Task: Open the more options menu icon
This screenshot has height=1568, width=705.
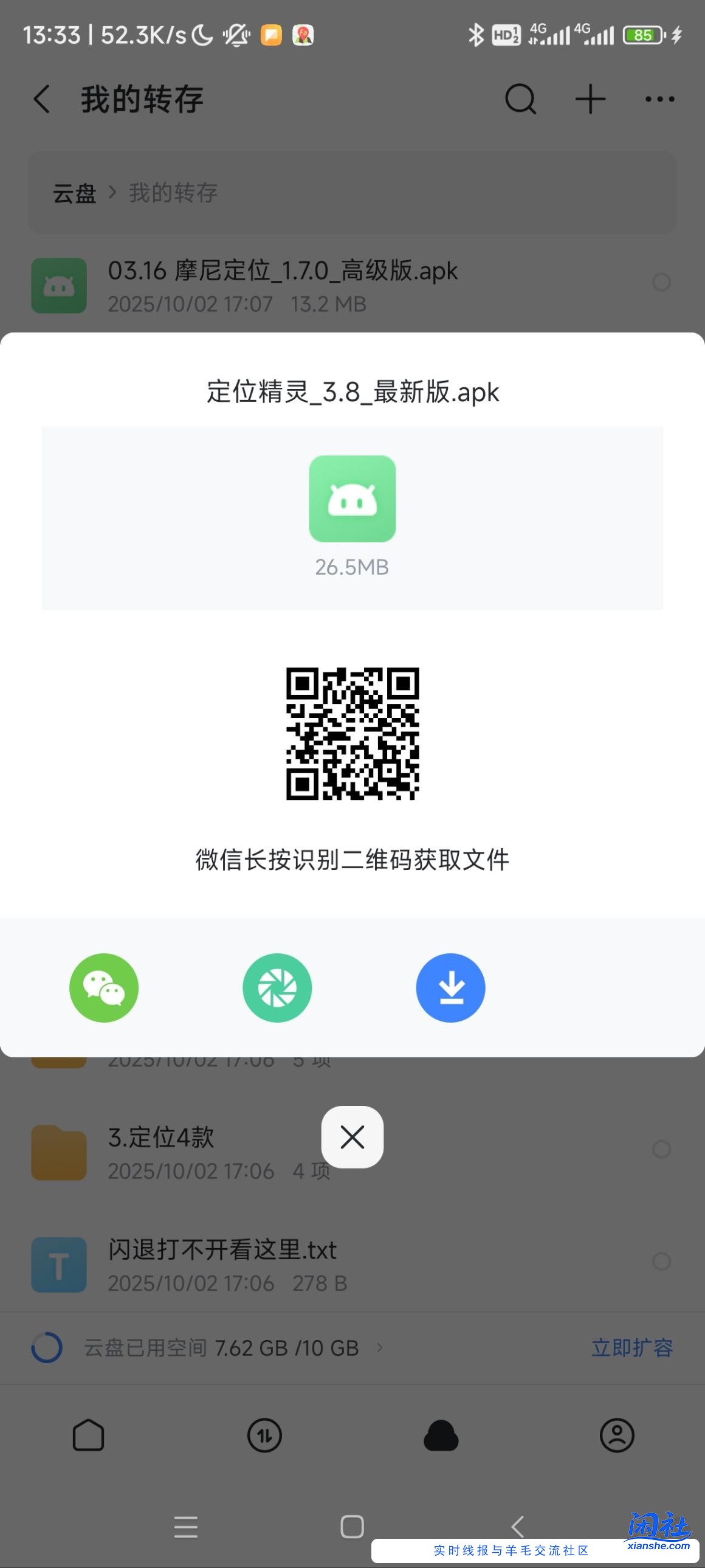Action: [659, 98]
